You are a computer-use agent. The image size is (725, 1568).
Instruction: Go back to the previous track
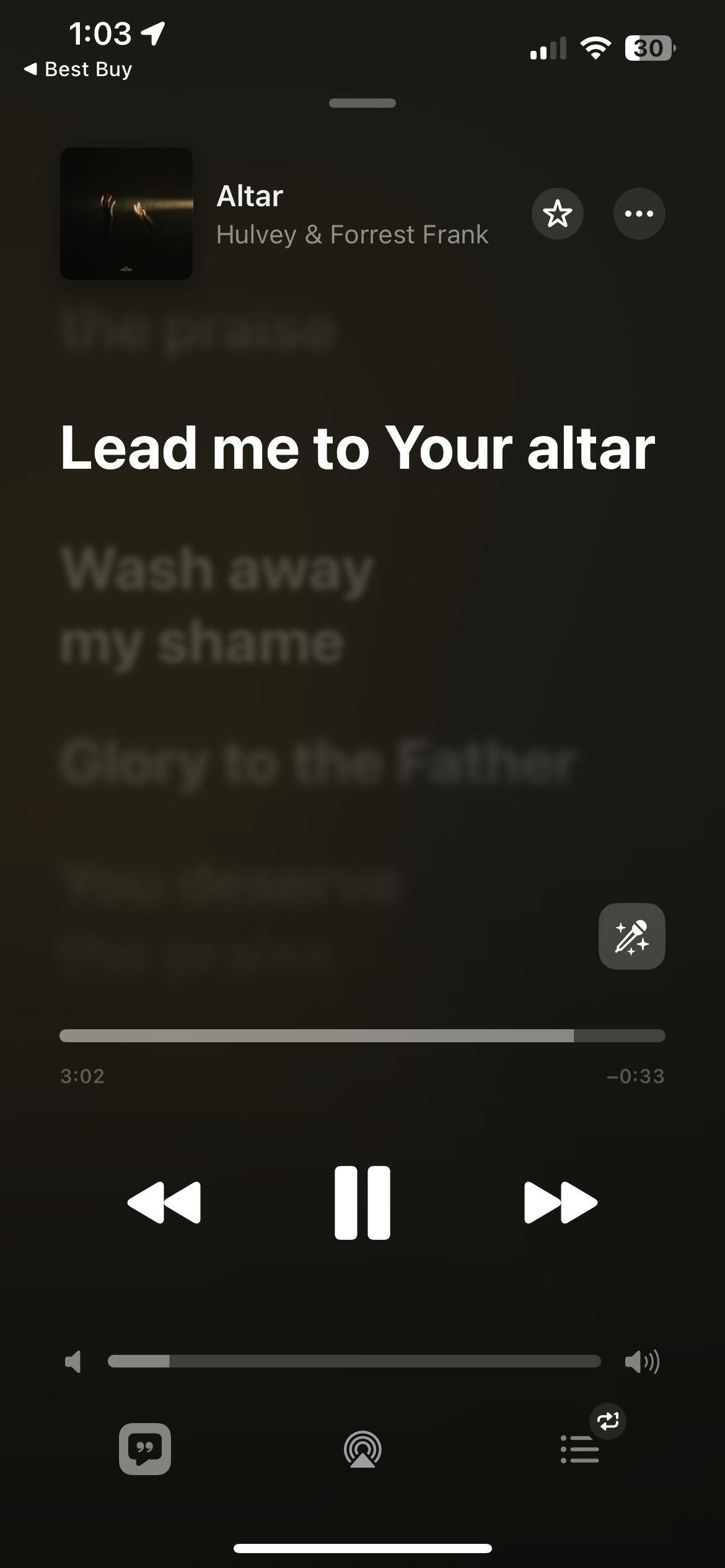[164, 1203]
